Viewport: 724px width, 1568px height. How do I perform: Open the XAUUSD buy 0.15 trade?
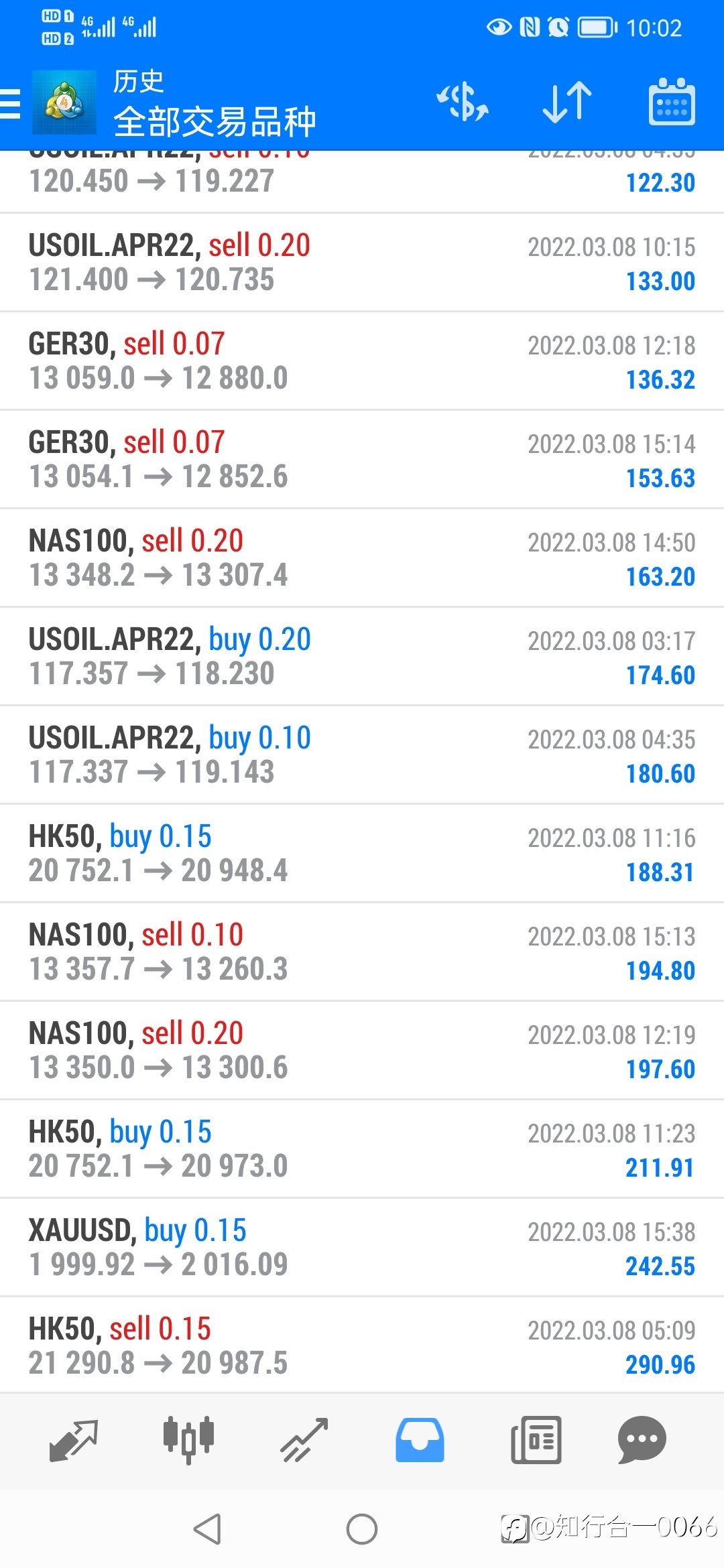pyautogui.click(x=362, y=1248)
